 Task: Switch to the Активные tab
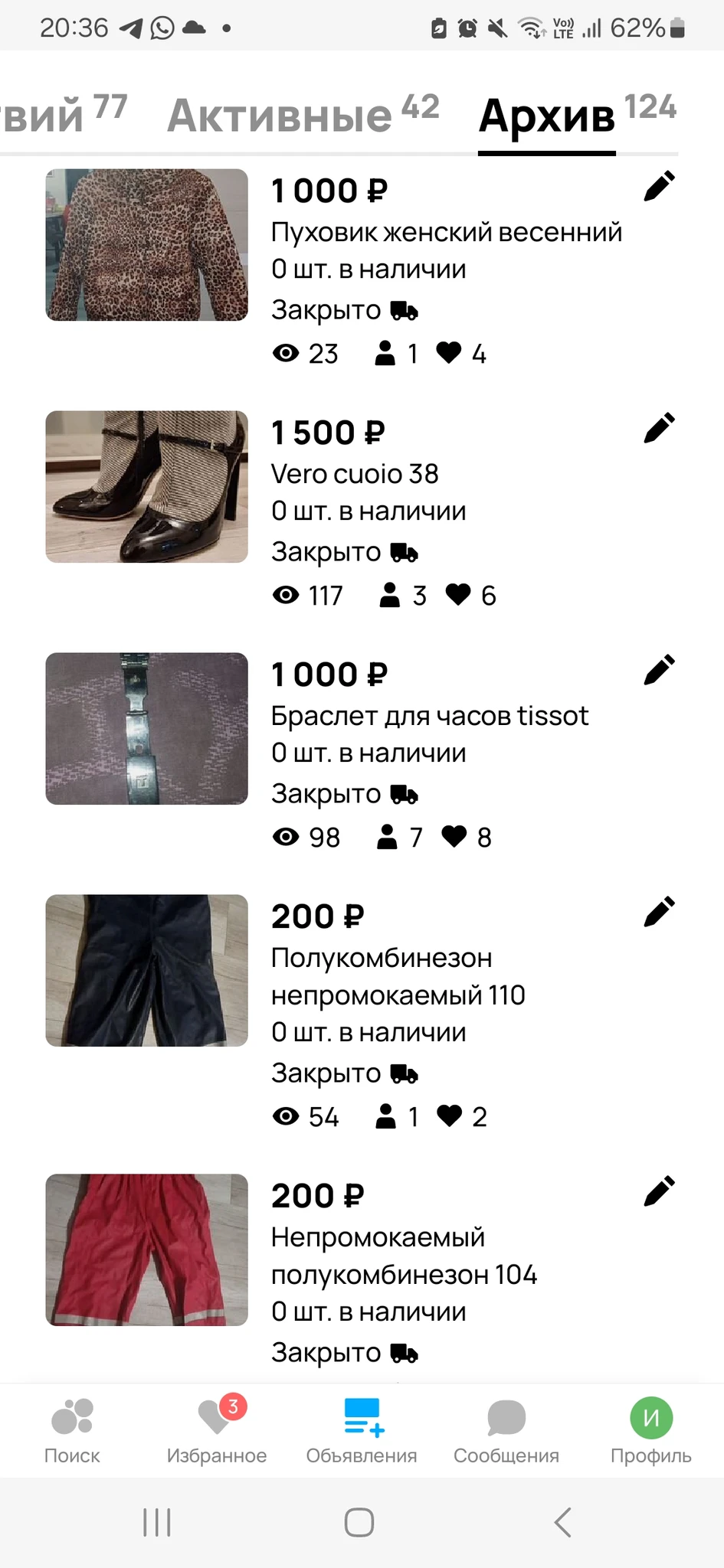click(x=302, y=115)
